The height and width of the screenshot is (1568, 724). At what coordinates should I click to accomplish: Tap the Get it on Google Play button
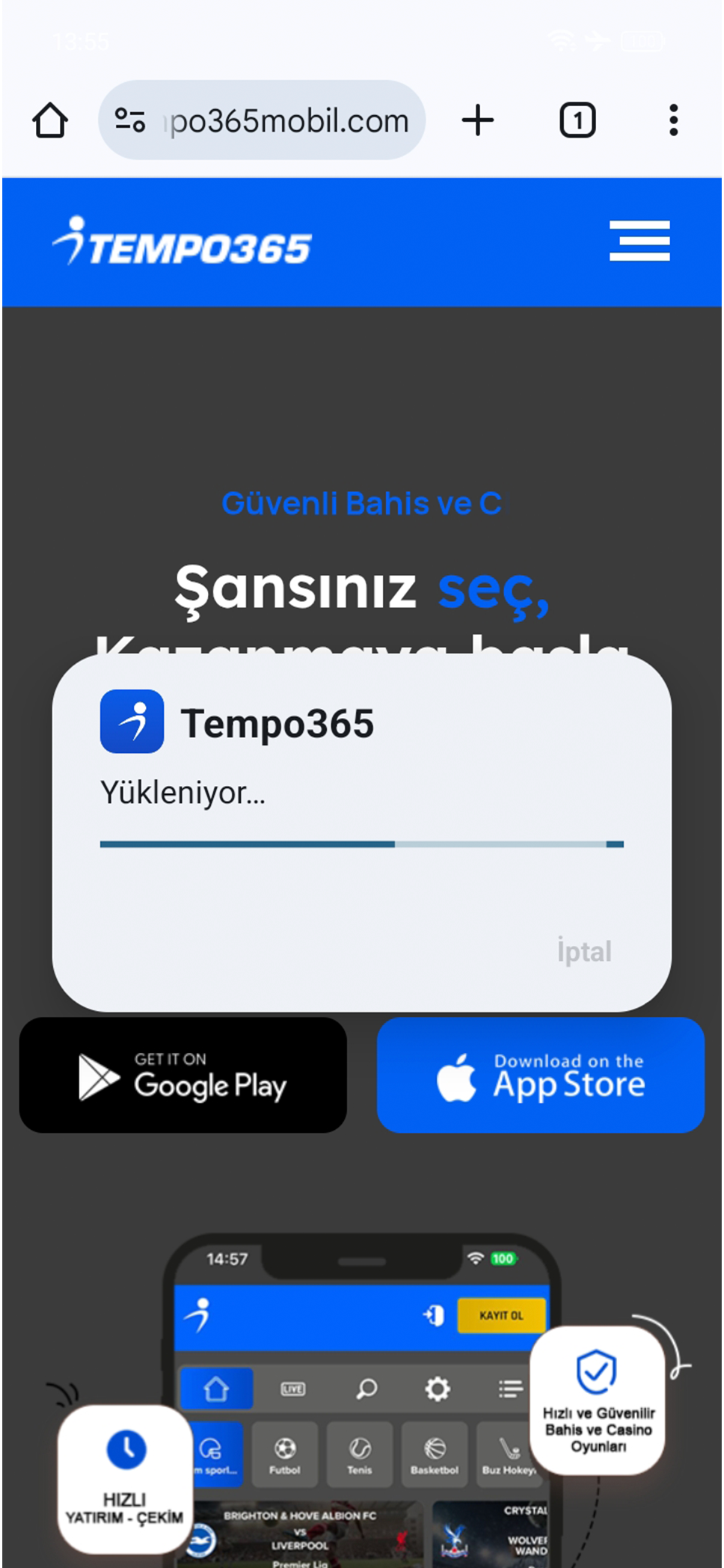pyautogui.click(x=183, y=1074)
